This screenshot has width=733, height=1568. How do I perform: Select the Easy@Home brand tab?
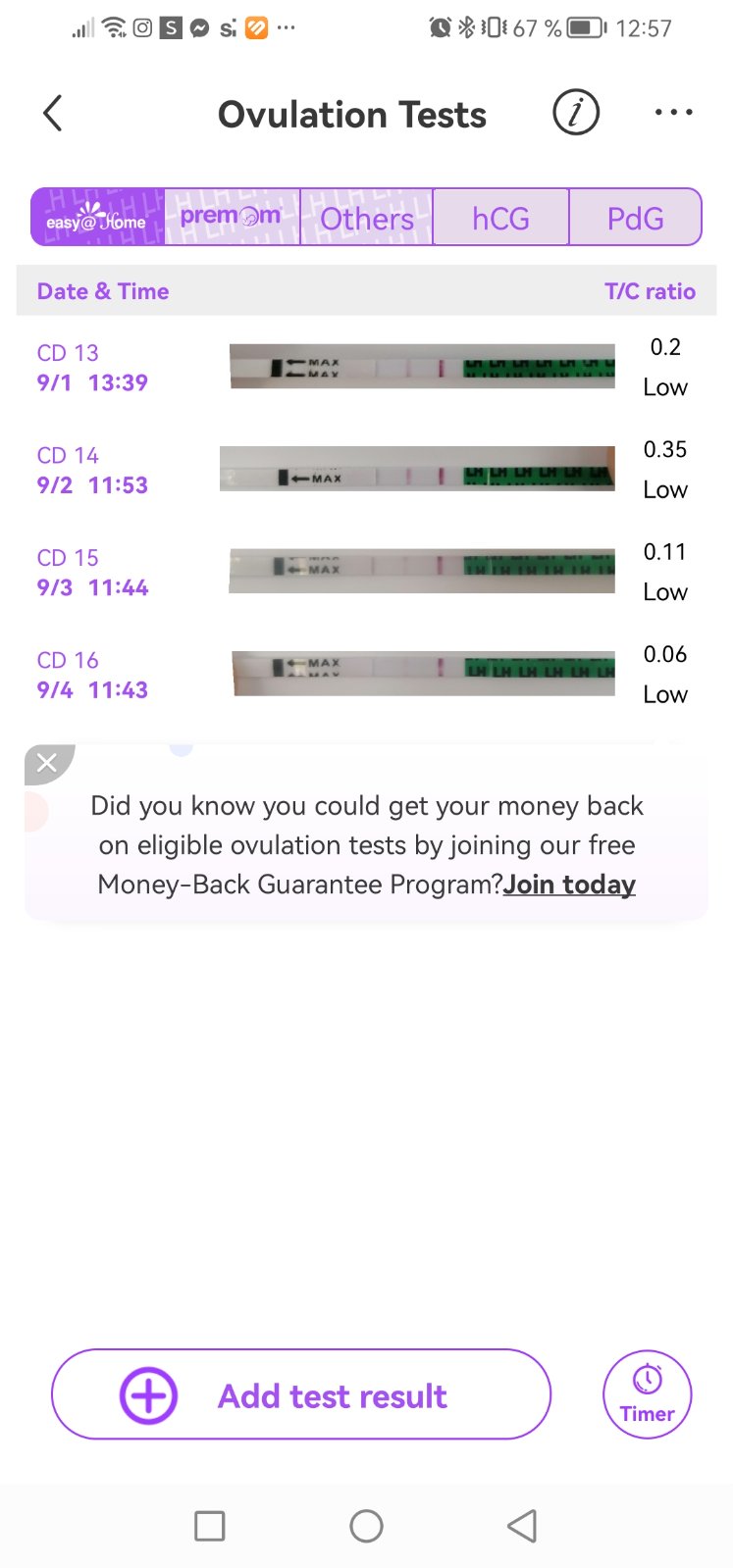(97, 218)
